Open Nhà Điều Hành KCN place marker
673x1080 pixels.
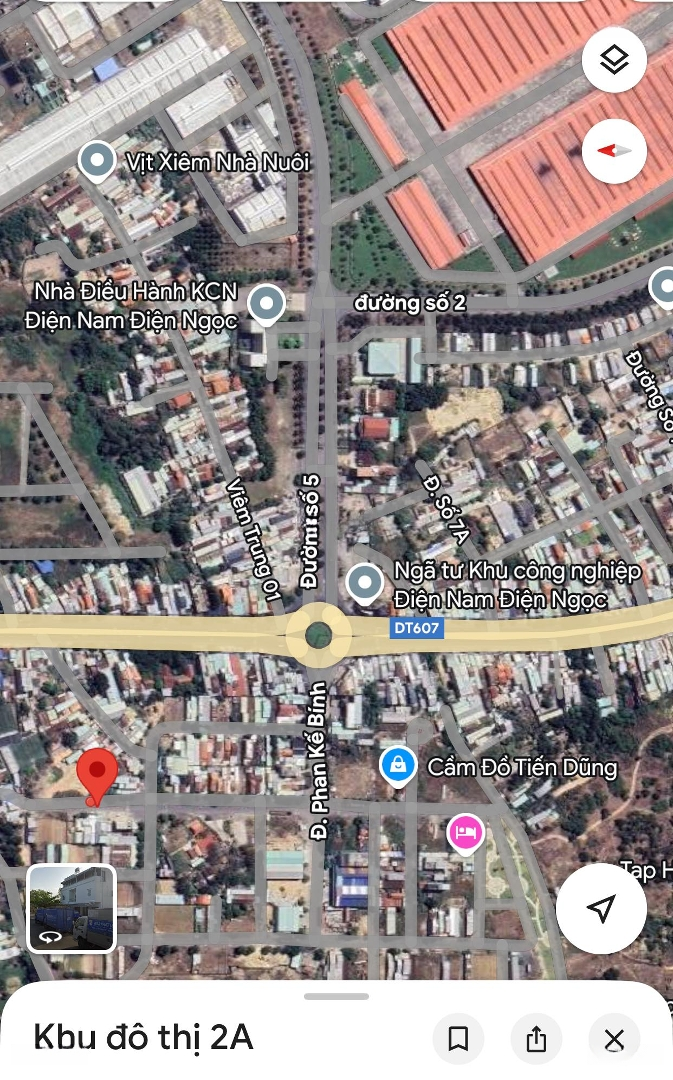(x=266, y=303)
